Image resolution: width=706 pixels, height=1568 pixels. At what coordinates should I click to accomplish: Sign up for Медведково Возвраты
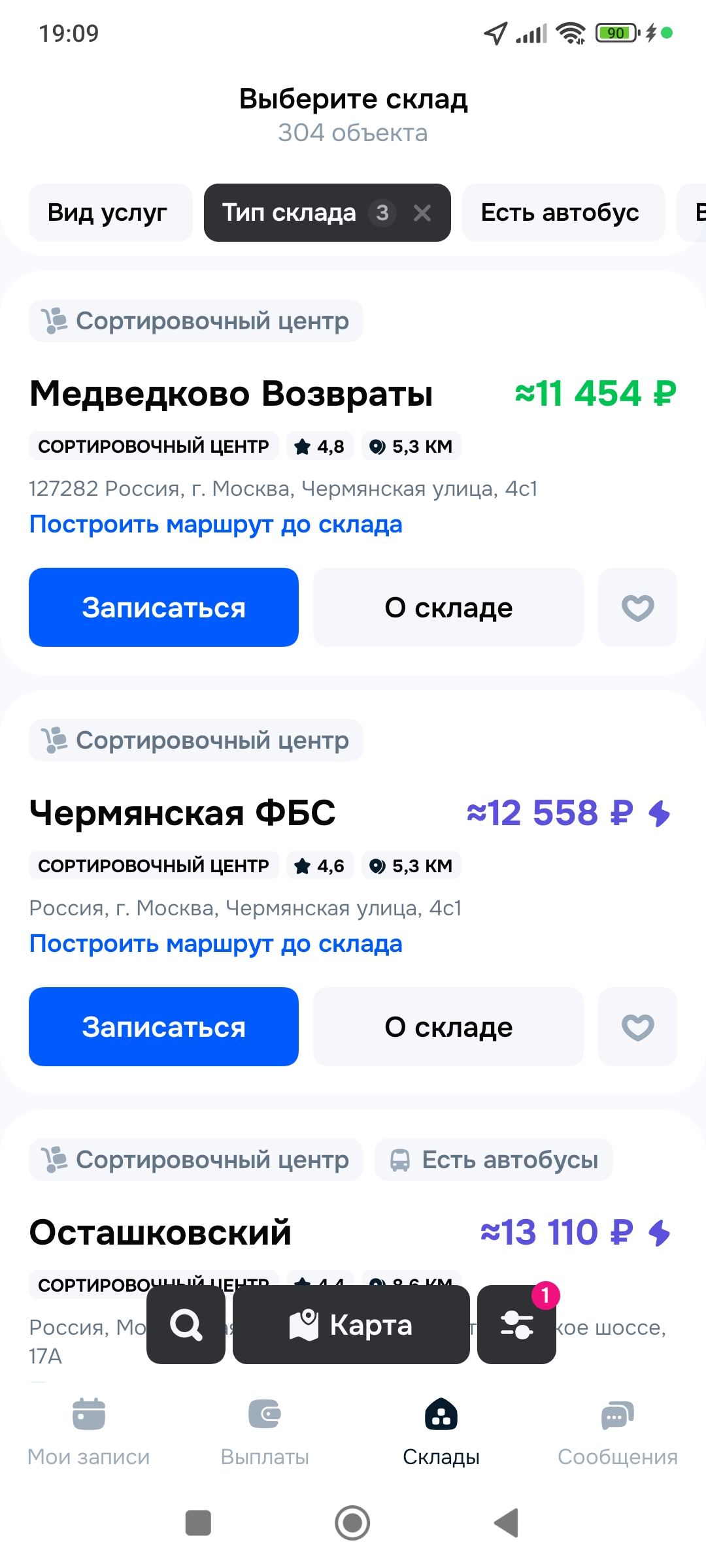(x=163, y=608)
